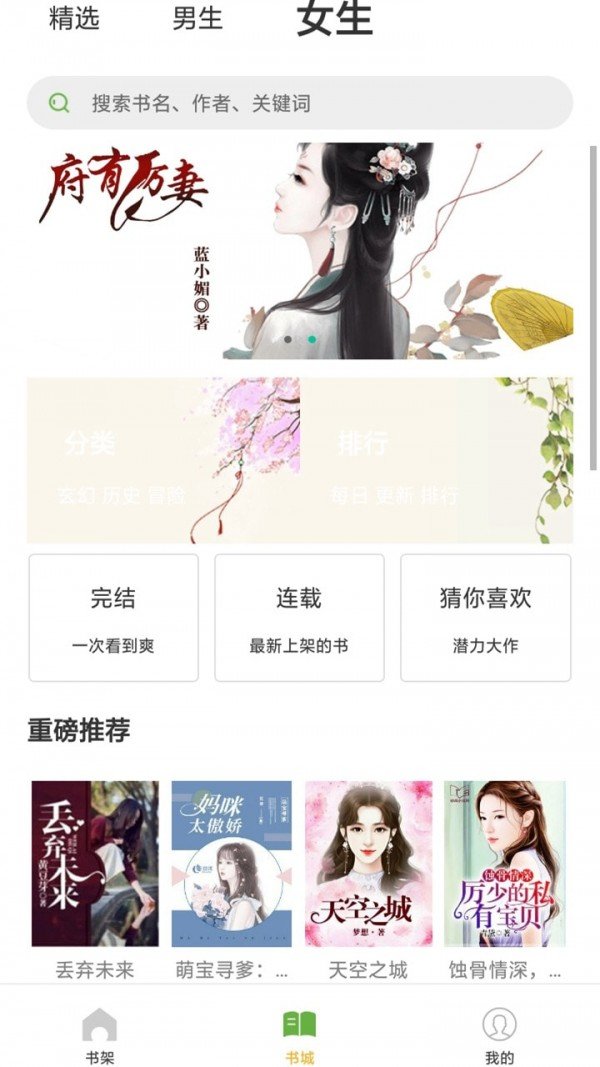Open the book 妈咪太傲娇
This screenshot has height=1067, width=600.
click(x=231, y=864)
